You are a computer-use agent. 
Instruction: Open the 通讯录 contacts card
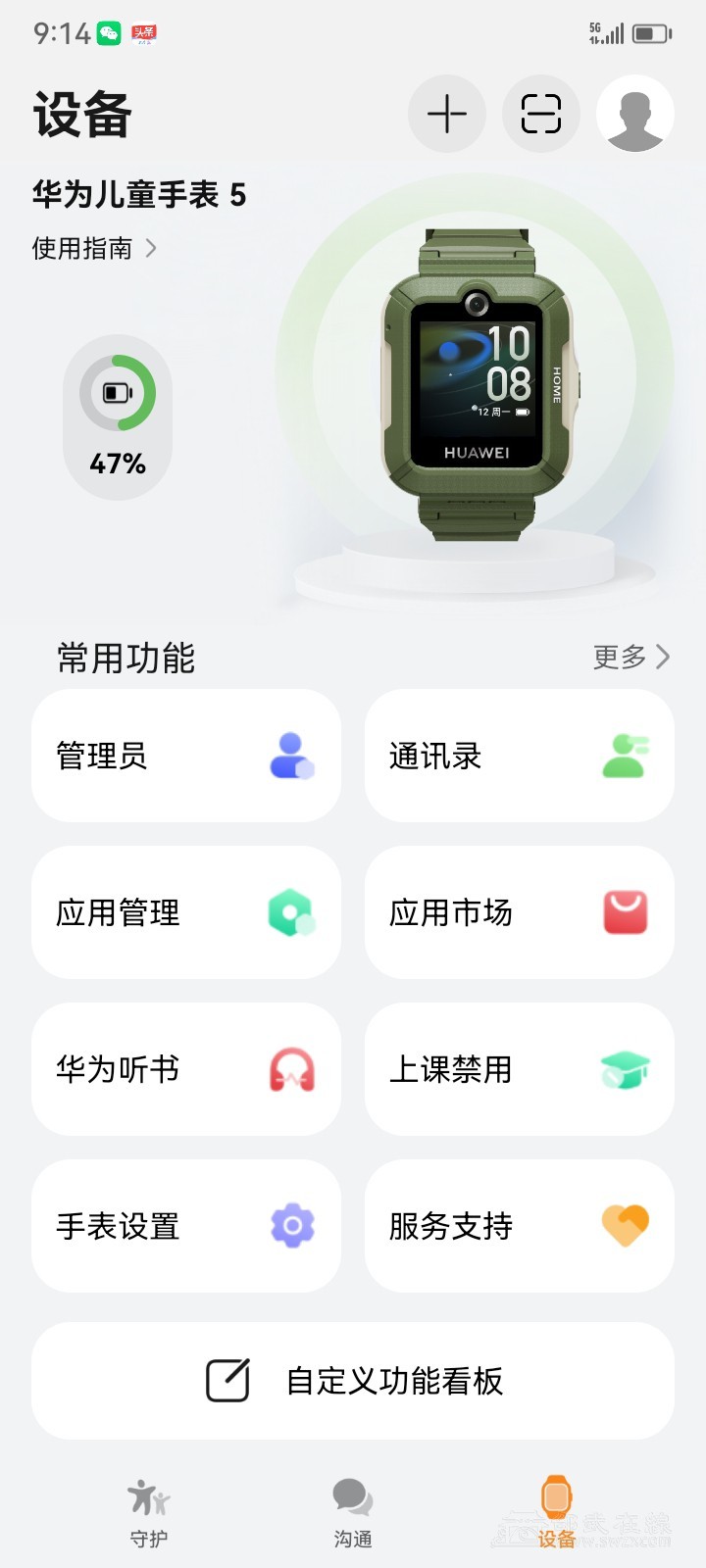[x=520, y=756]
